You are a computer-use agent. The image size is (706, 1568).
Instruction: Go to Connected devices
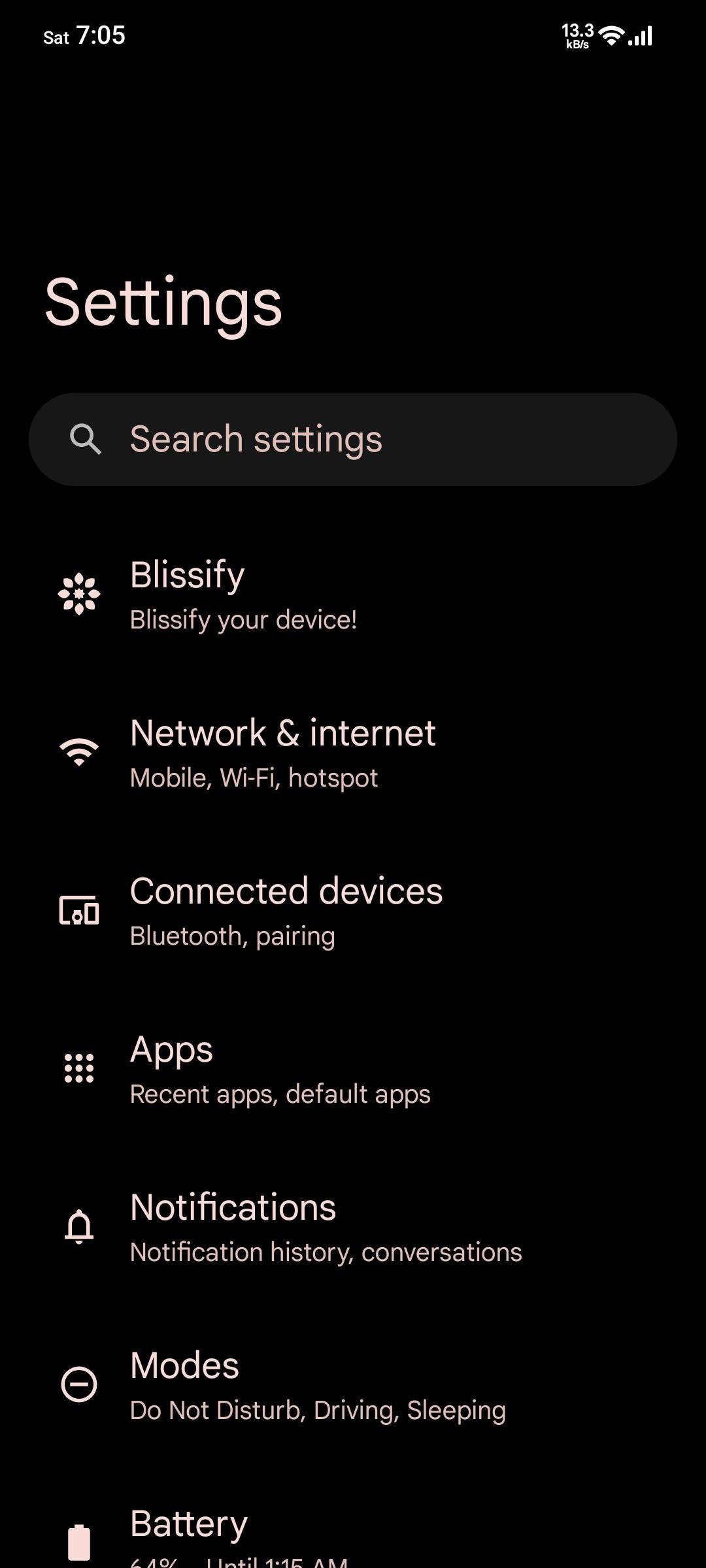pos(353,911)
